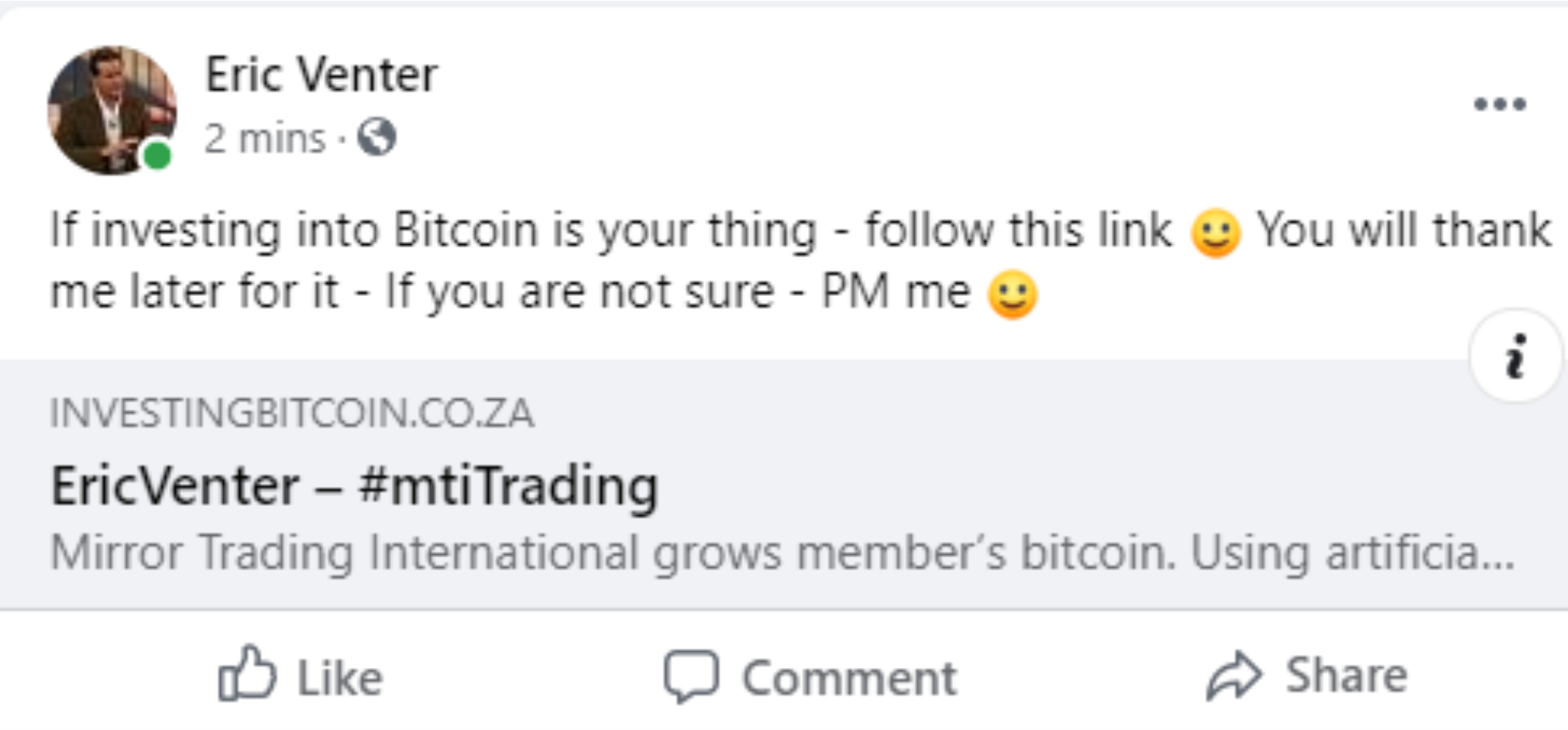The height and width of the screenshot is (730, 1568).
Task: Like Eric Venter's post
Action: point(301,677)
